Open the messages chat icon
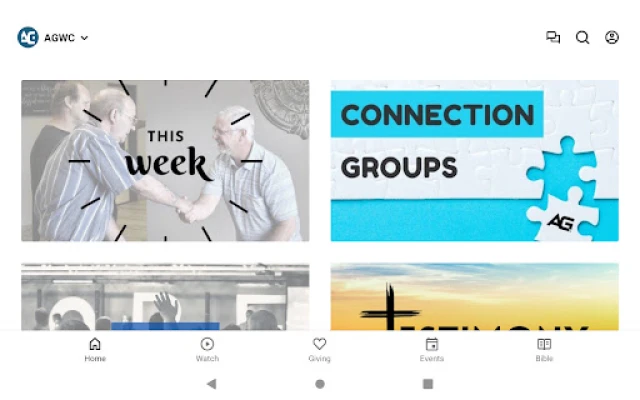This screenshot has width=640, height=400. (x=553, y=38)
